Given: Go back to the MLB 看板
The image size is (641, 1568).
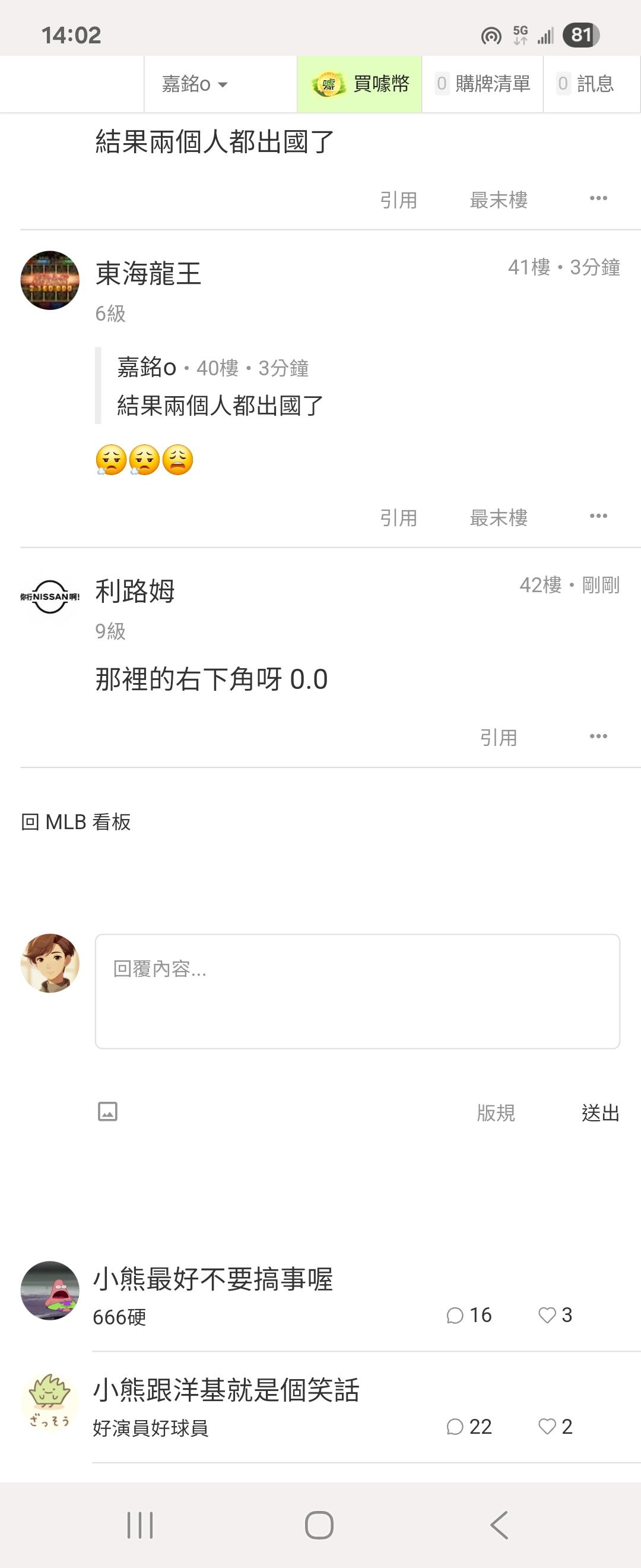Looking at the screenshot, I should tap(77, 822).
